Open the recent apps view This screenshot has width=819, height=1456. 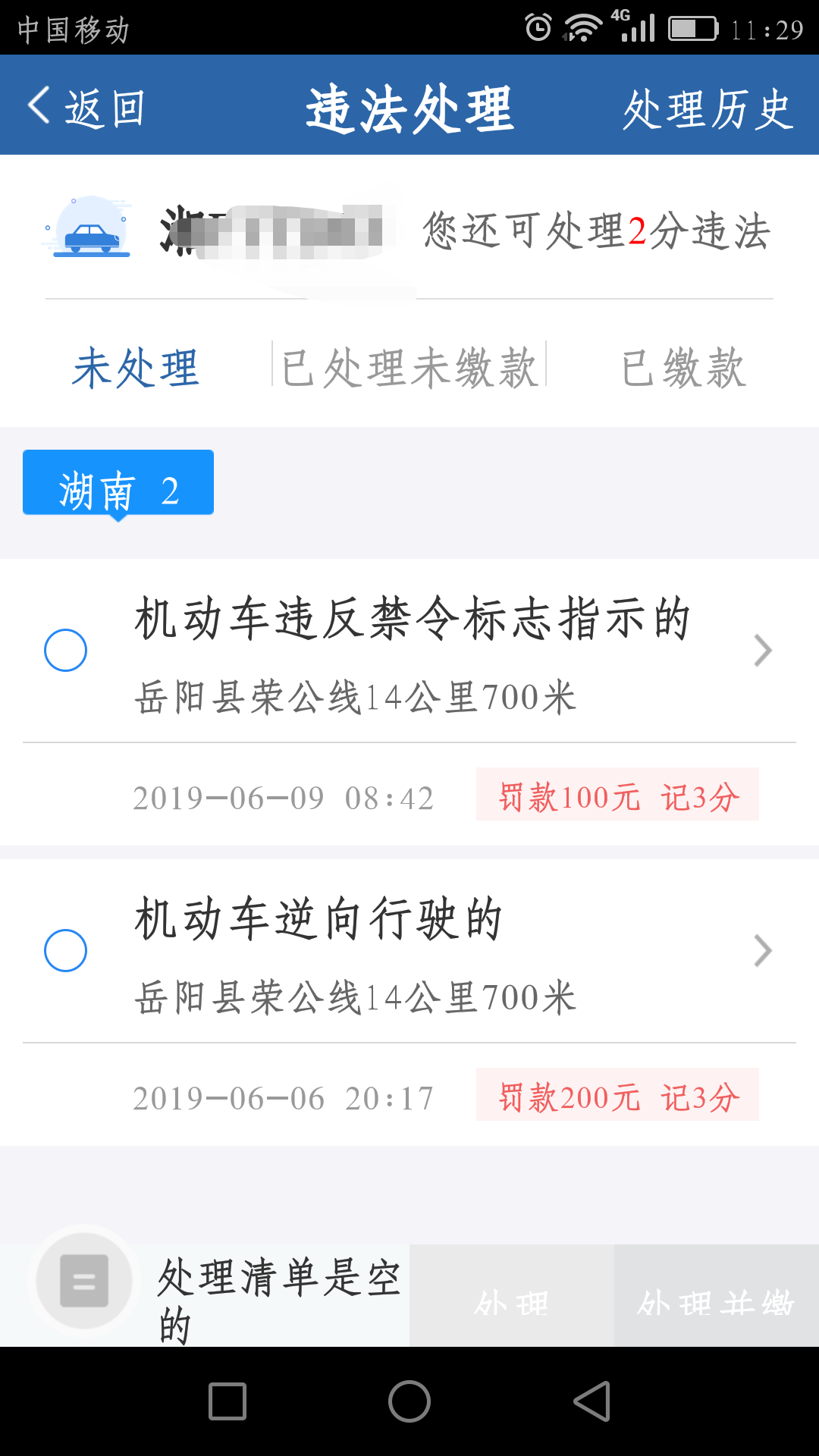(x=227, y=1401)
